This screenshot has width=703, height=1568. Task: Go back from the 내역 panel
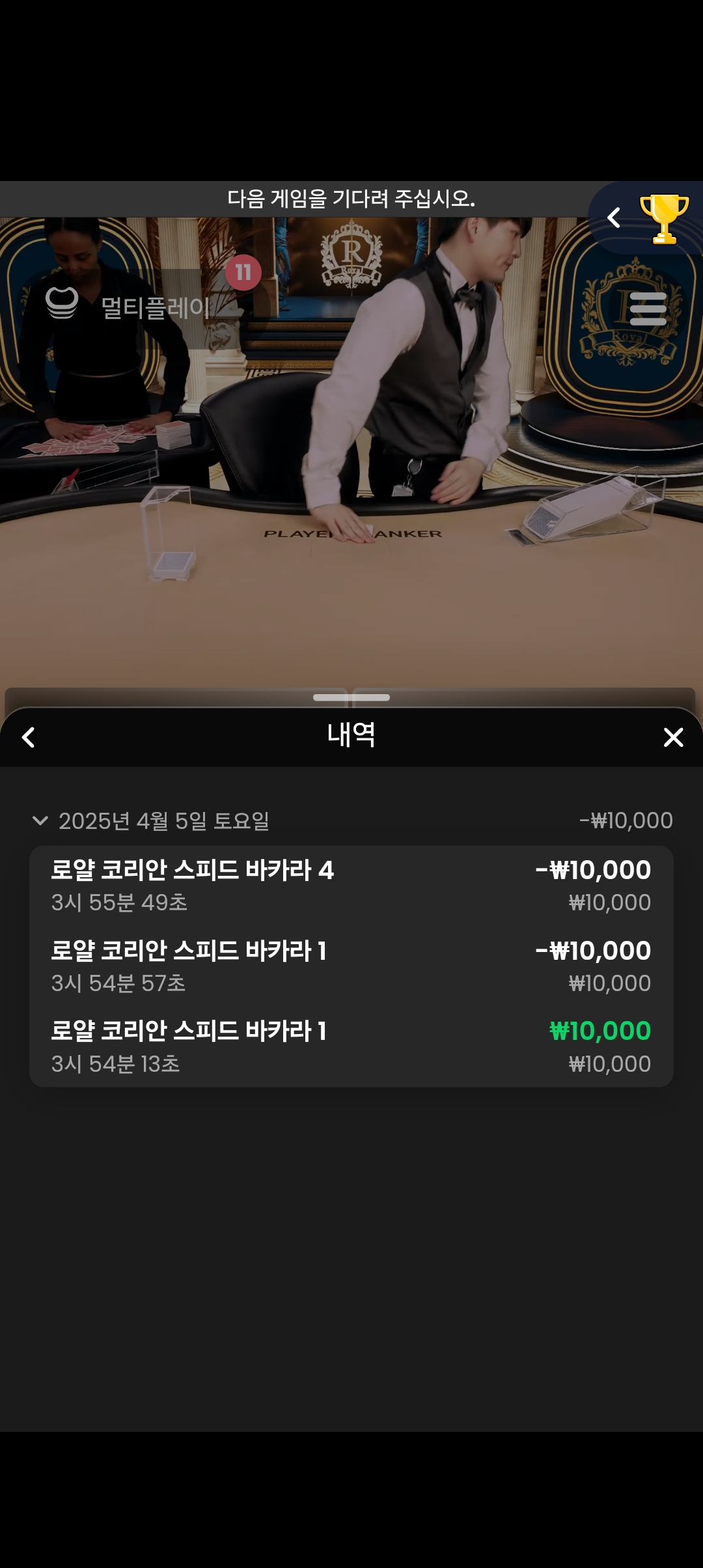[x=29, y=737]
